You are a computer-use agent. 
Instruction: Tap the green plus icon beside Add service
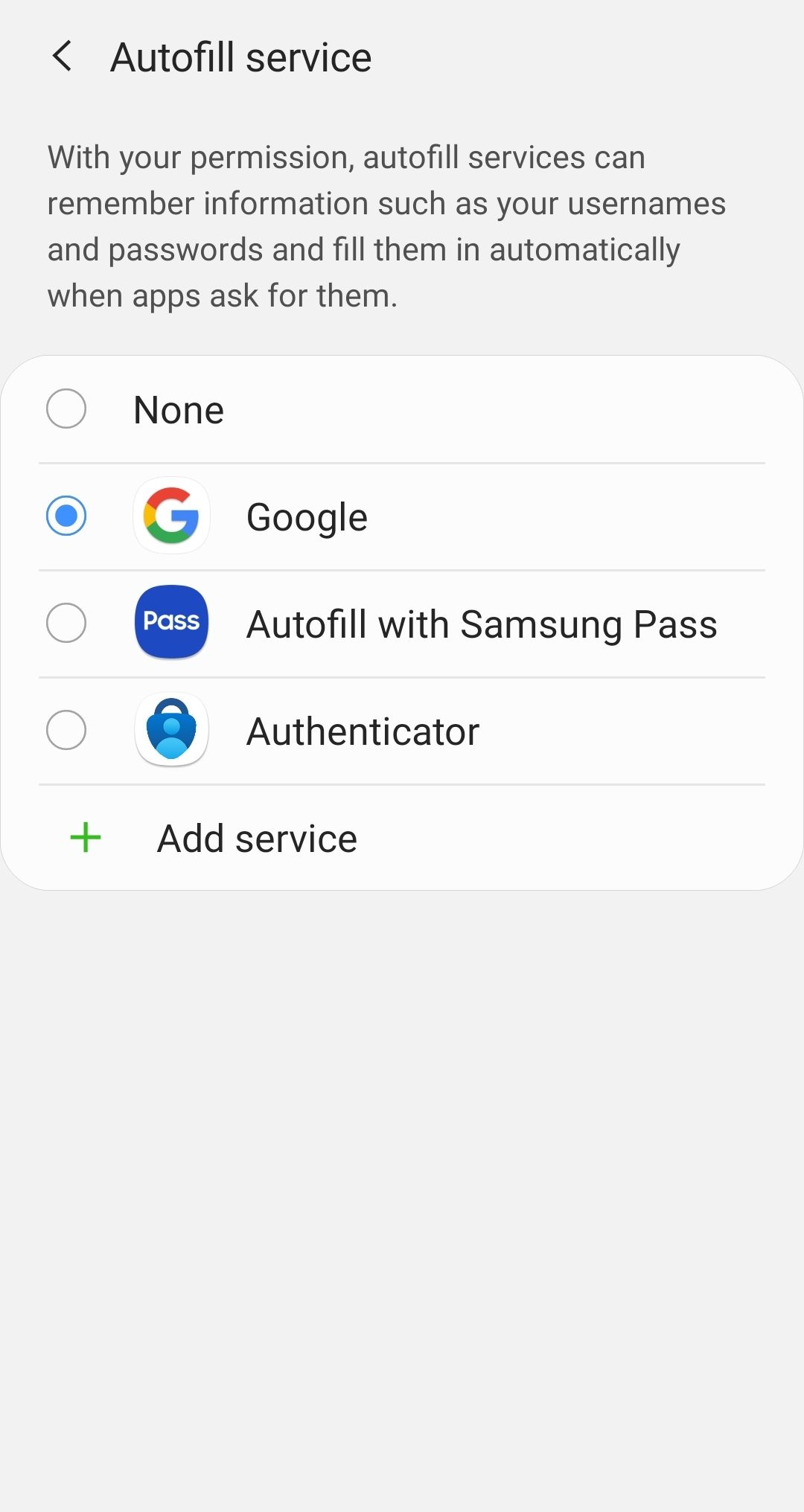[x=84, y=837]
